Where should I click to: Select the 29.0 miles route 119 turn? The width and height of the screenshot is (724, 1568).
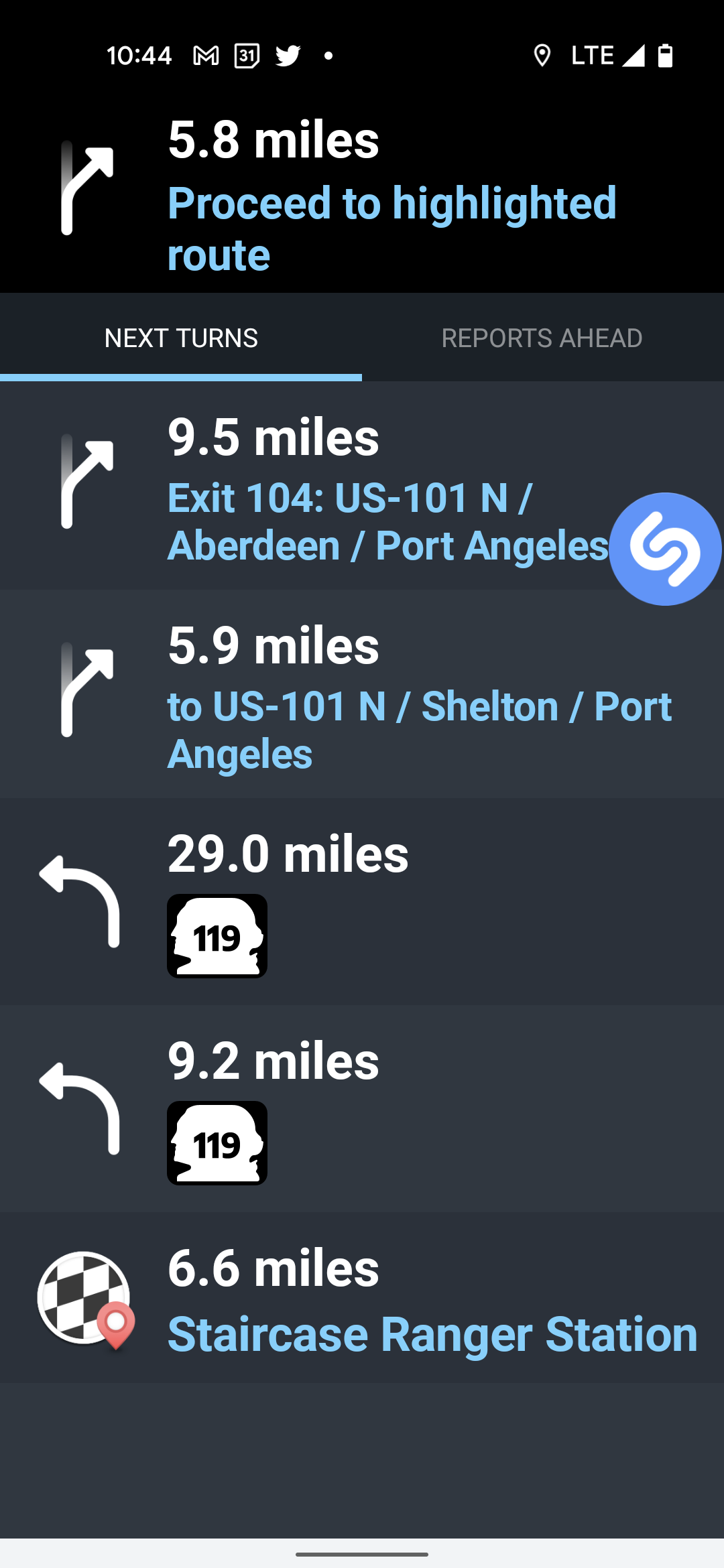point(362,902)
